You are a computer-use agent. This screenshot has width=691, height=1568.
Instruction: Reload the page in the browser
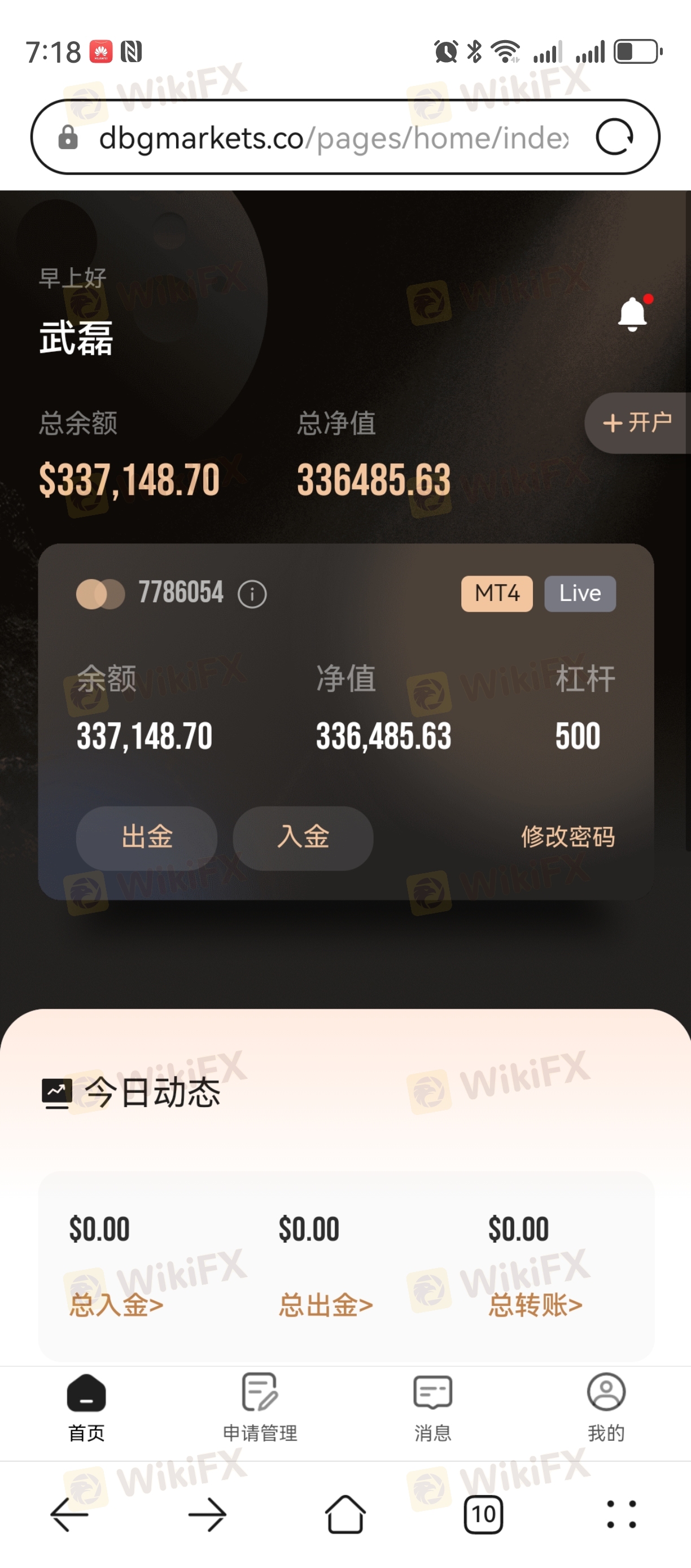(614, 137)
